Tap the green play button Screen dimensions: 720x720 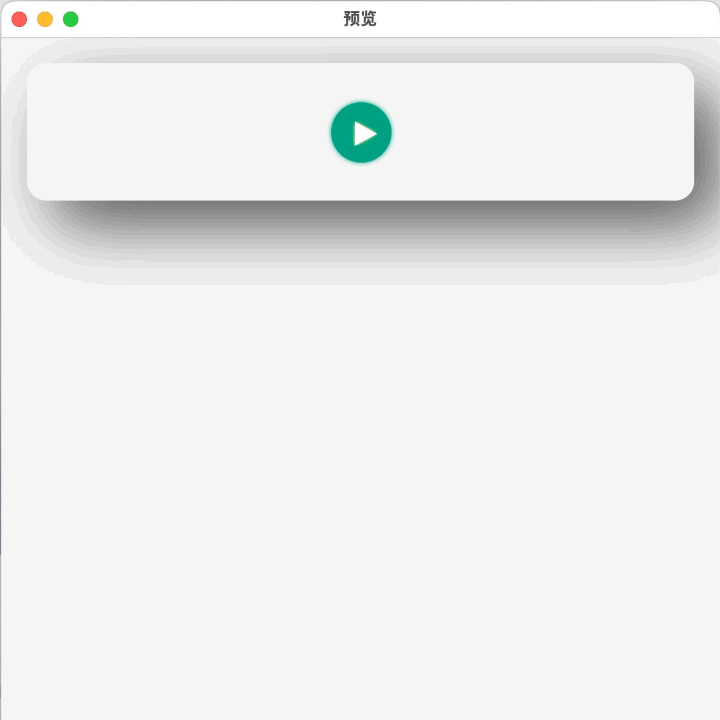[361, 132]
